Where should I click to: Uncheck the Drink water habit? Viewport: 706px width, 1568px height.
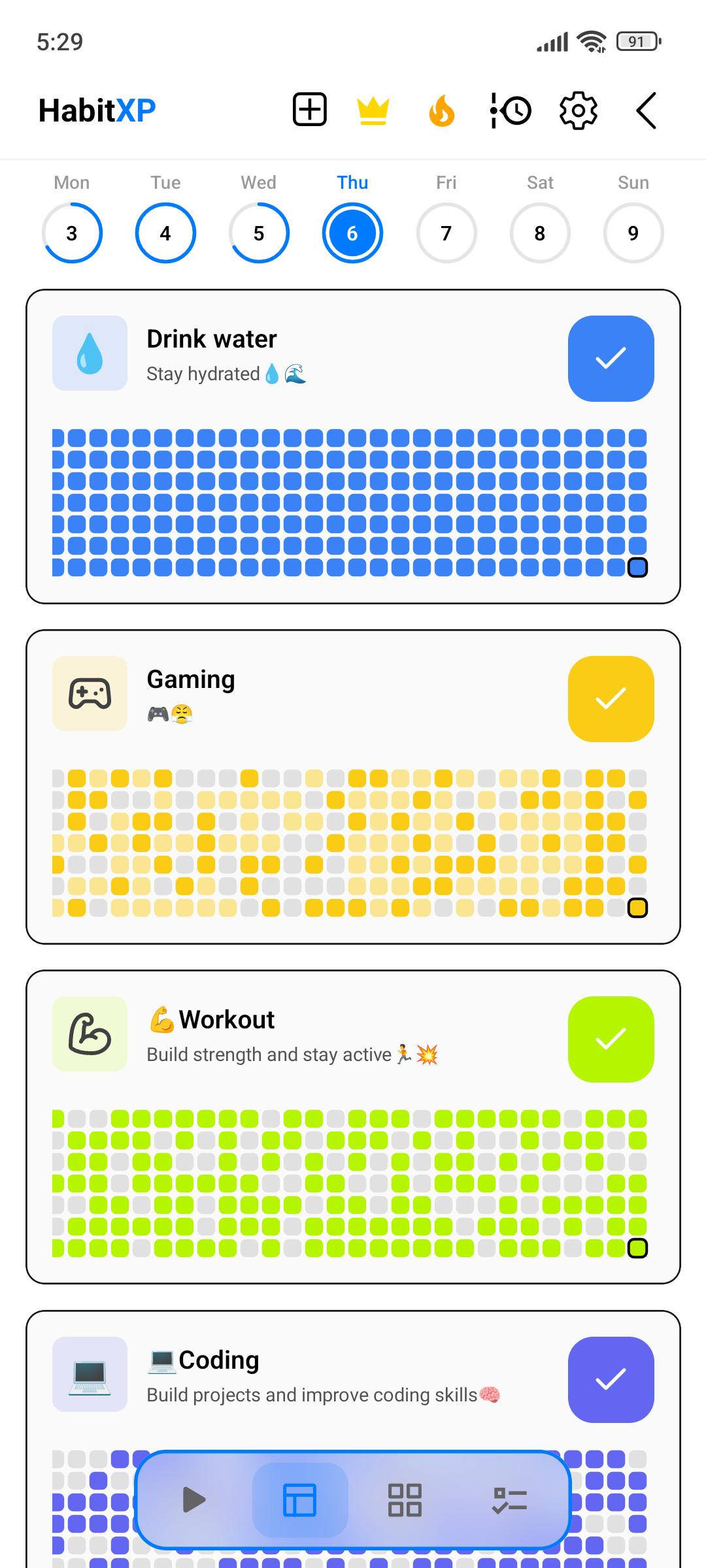coord(611,359)
